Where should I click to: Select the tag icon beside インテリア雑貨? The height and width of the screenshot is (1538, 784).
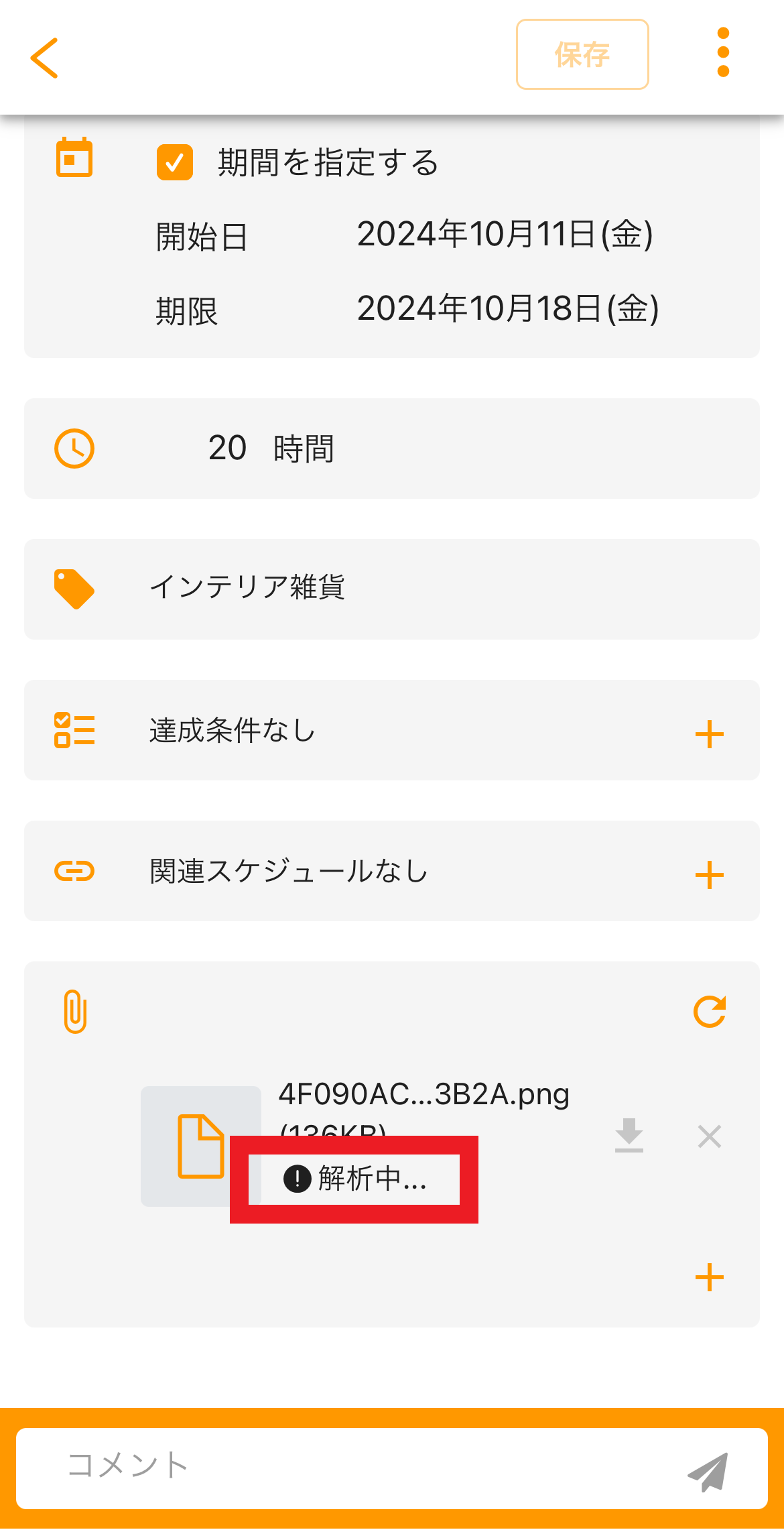tap(74, 589)
